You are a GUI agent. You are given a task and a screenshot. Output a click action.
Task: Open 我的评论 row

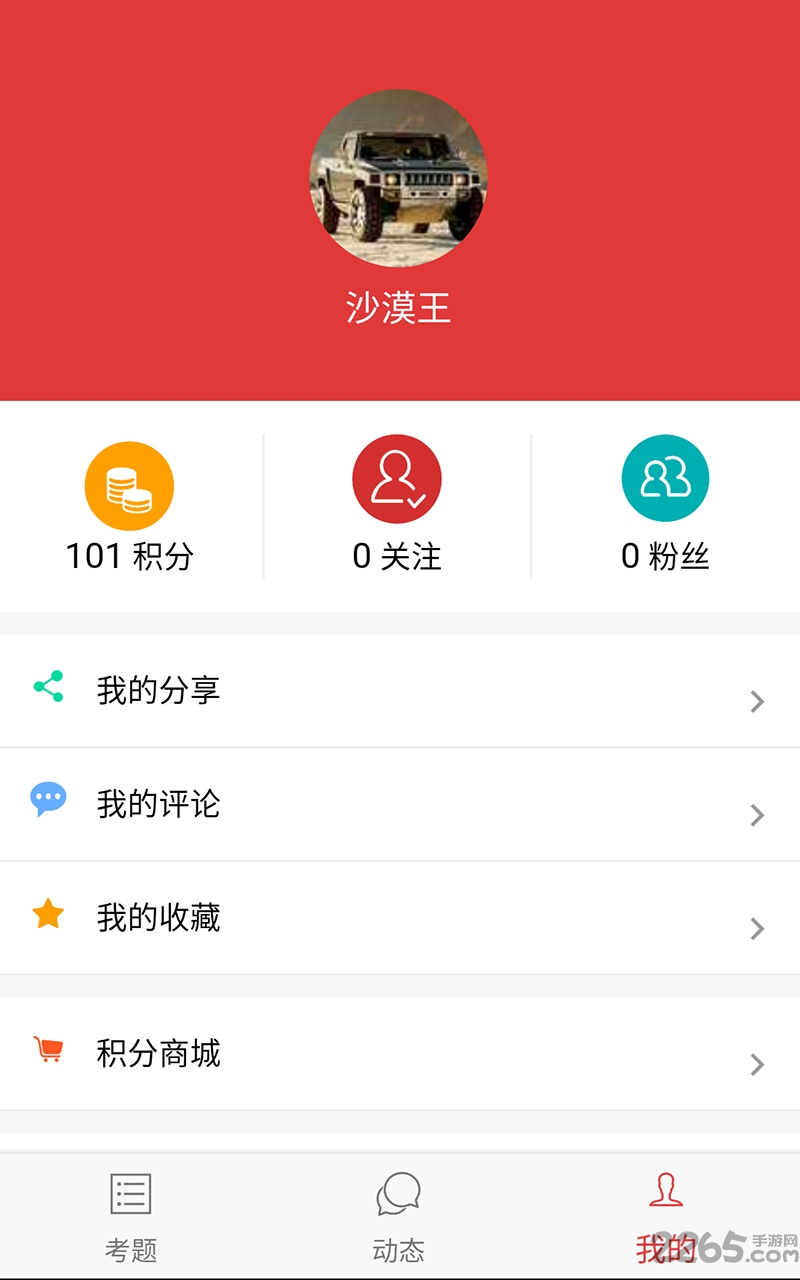coord(400,804)
